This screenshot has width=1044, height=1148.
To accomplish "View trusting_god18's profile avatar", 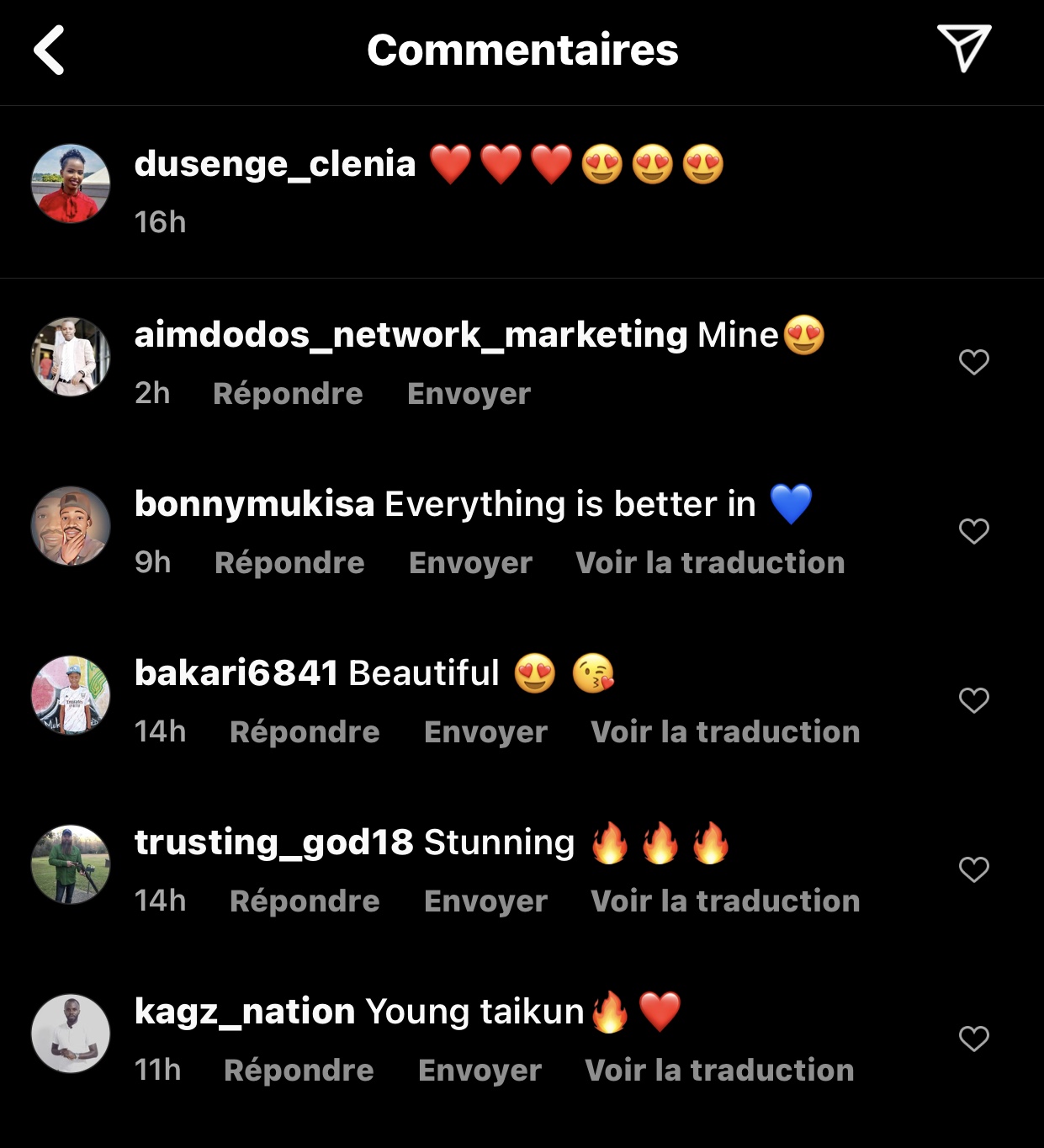I will (71, 864).
